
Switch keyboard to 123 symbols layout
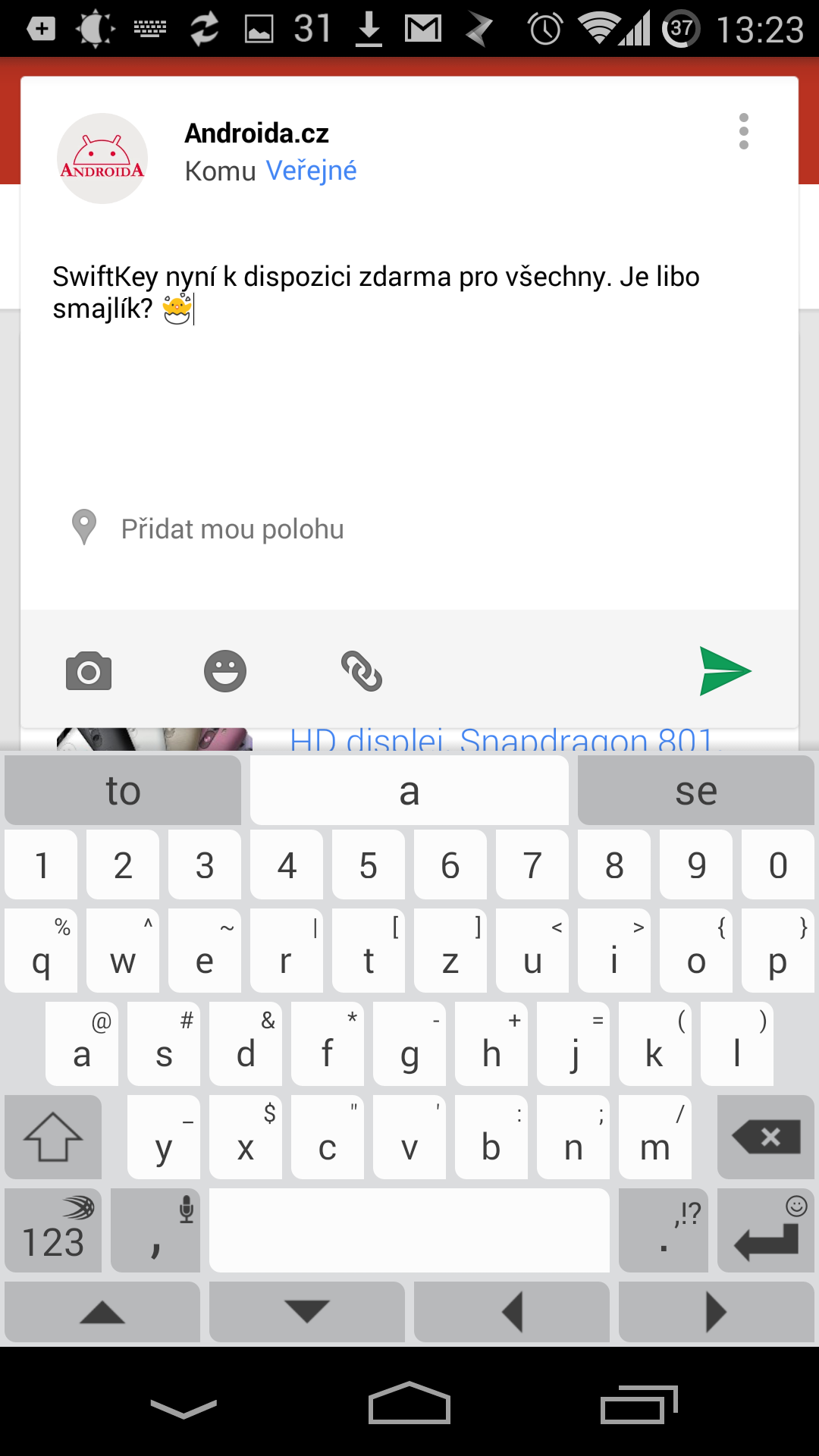[x=53, y=1230]
